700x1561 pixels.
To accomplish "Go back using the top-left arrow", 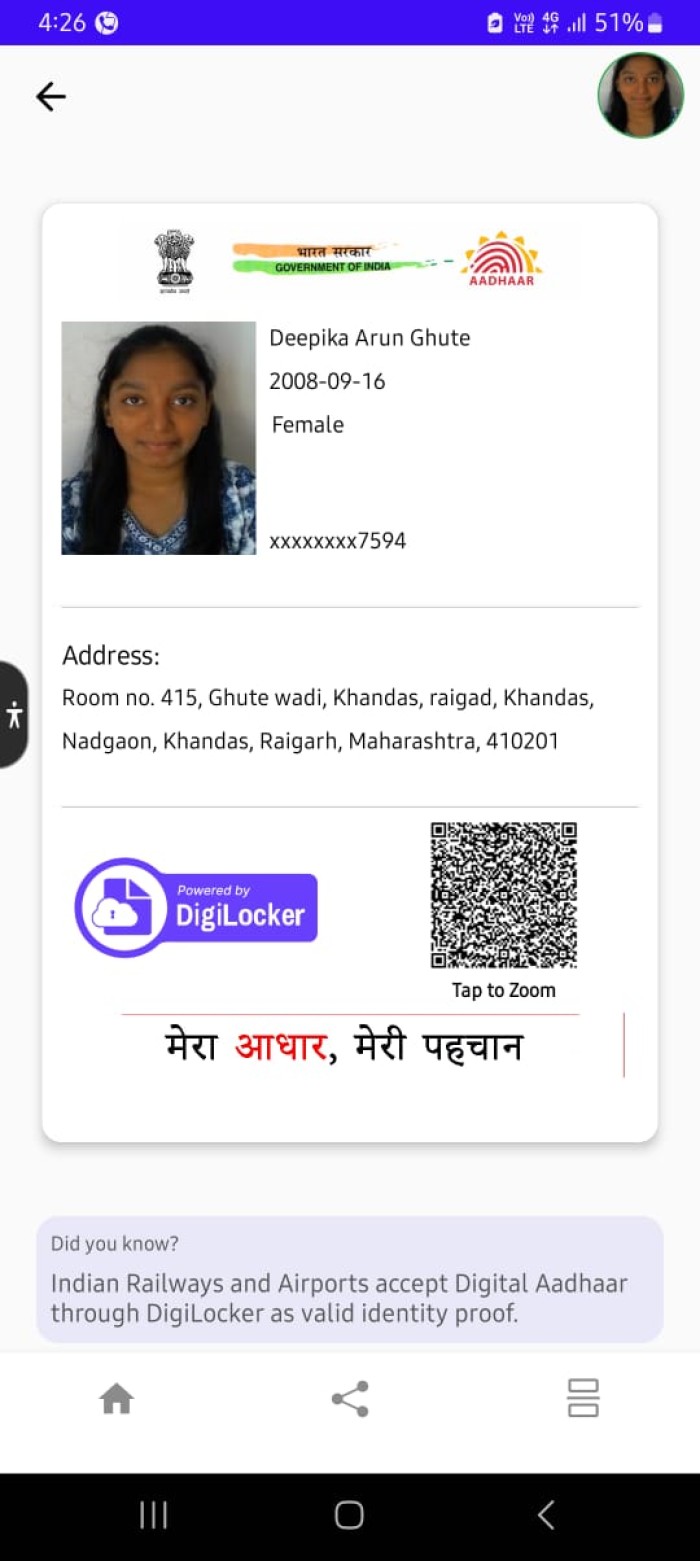I will pos(50,96).
